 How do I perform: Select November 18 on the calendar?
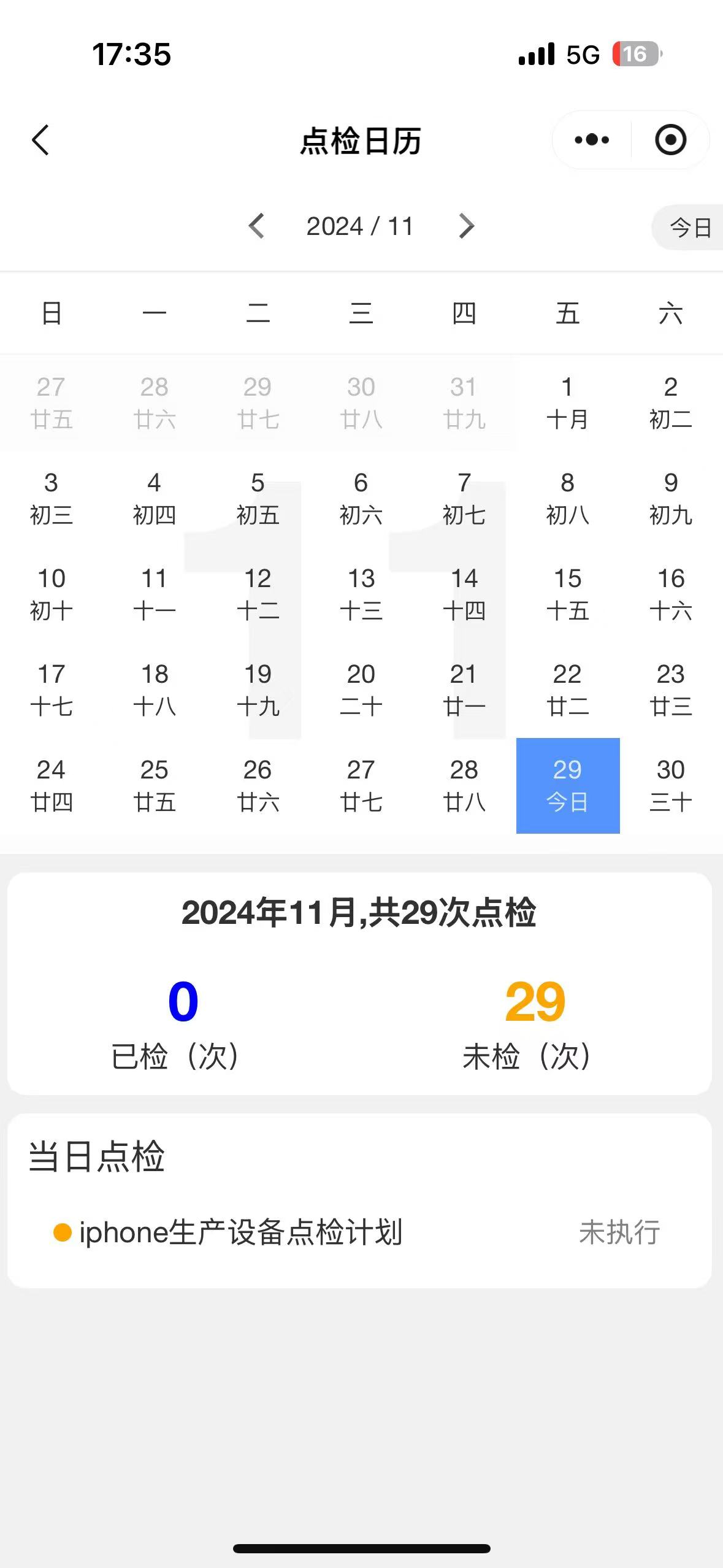click(155, 690)
